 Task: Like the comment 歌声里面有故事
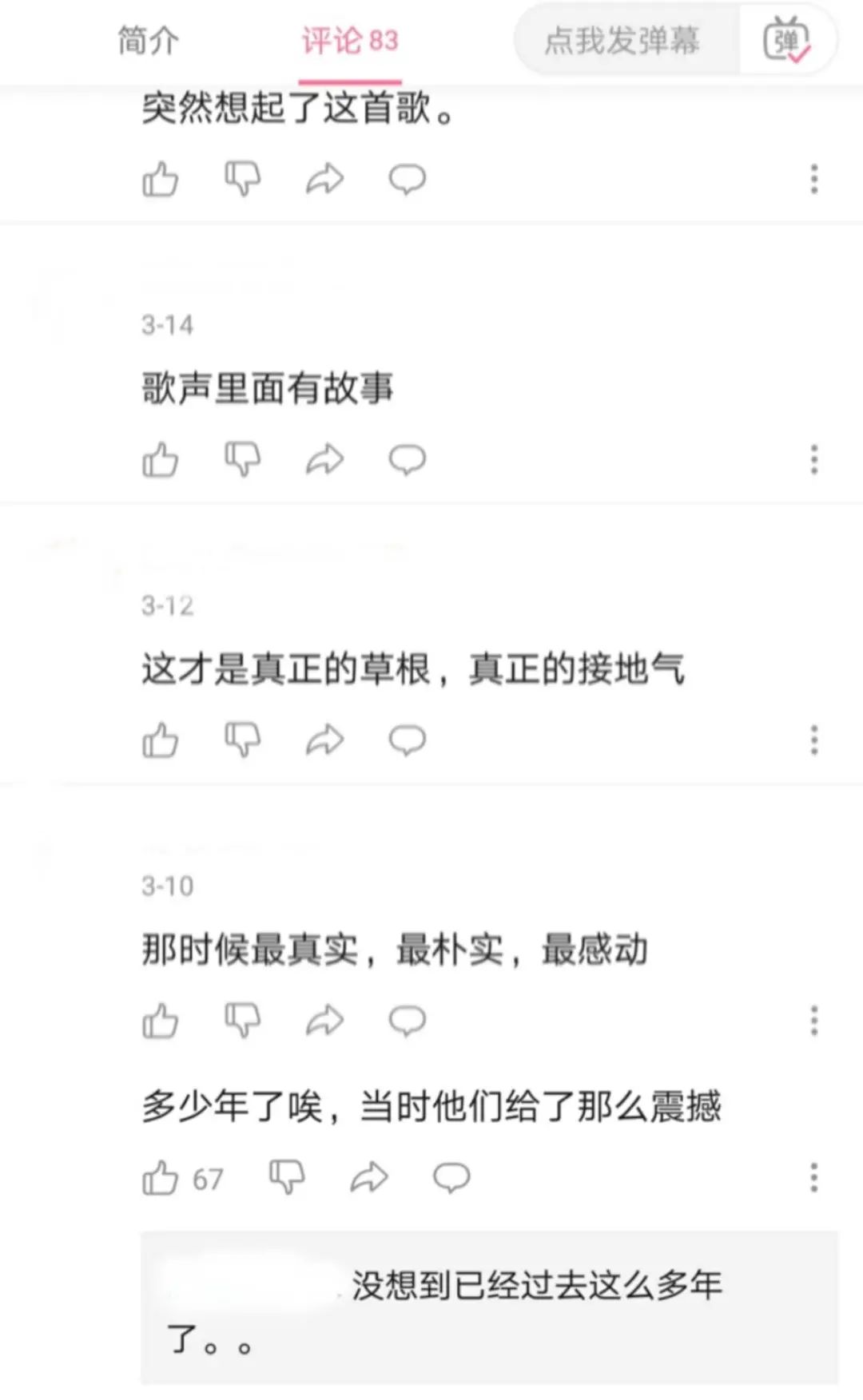pyautogui.click(x=160, y=460)
